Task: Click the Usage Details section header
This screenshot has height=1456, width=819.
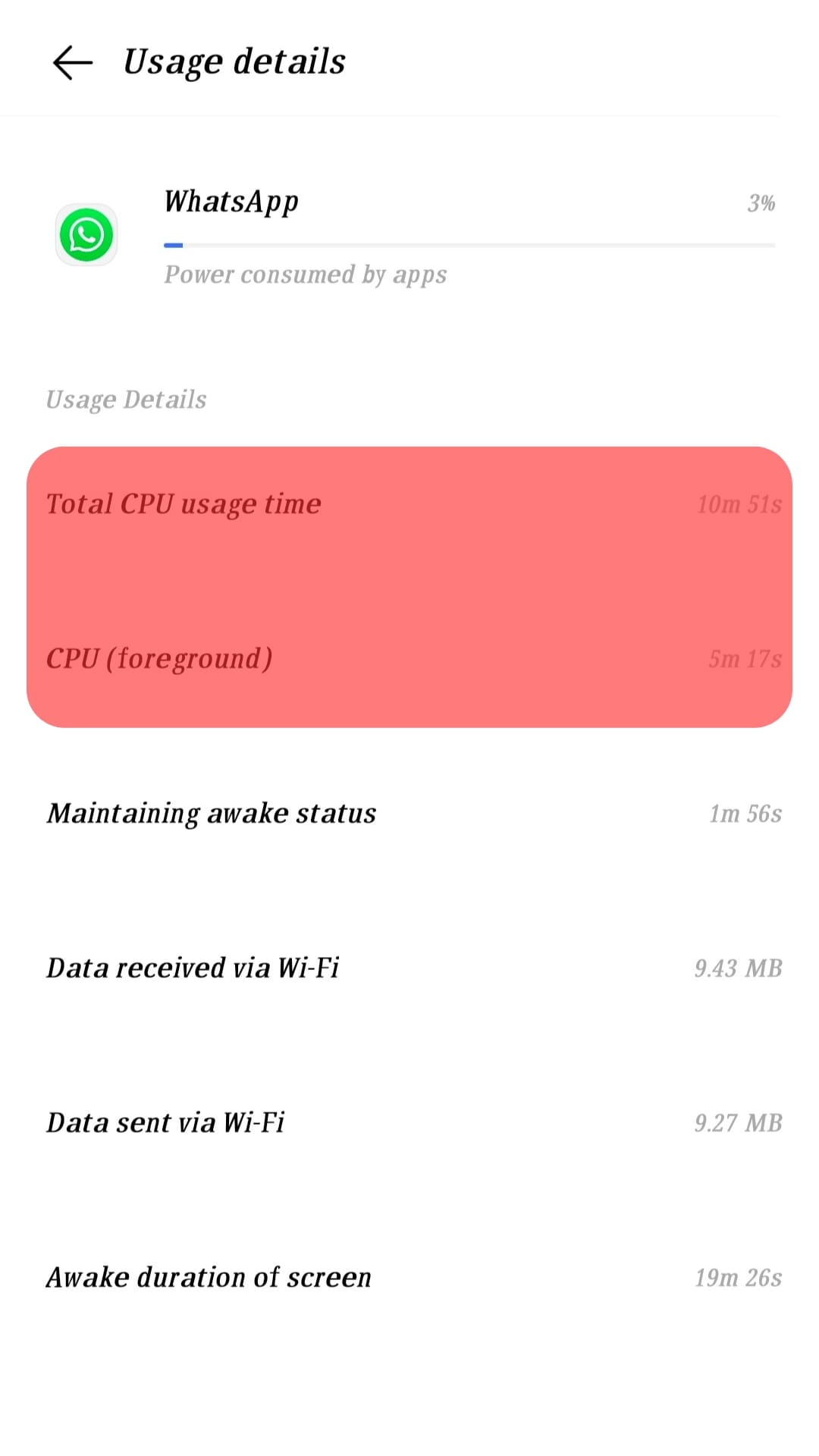Action: tap(126, 400)
